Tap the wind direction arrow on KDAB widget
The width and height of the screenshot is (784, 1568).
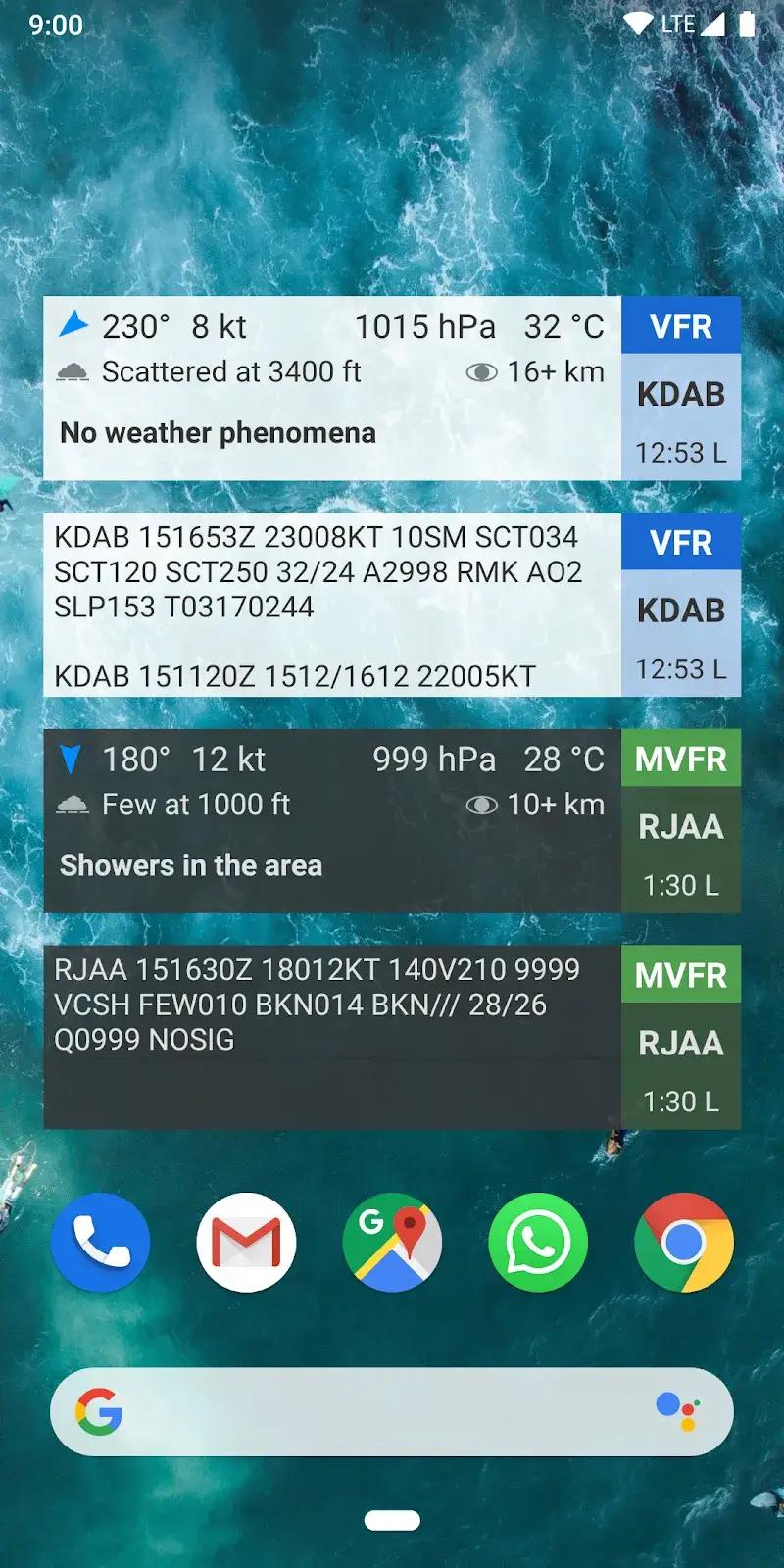pyautogui.click(x=72, y=324)
